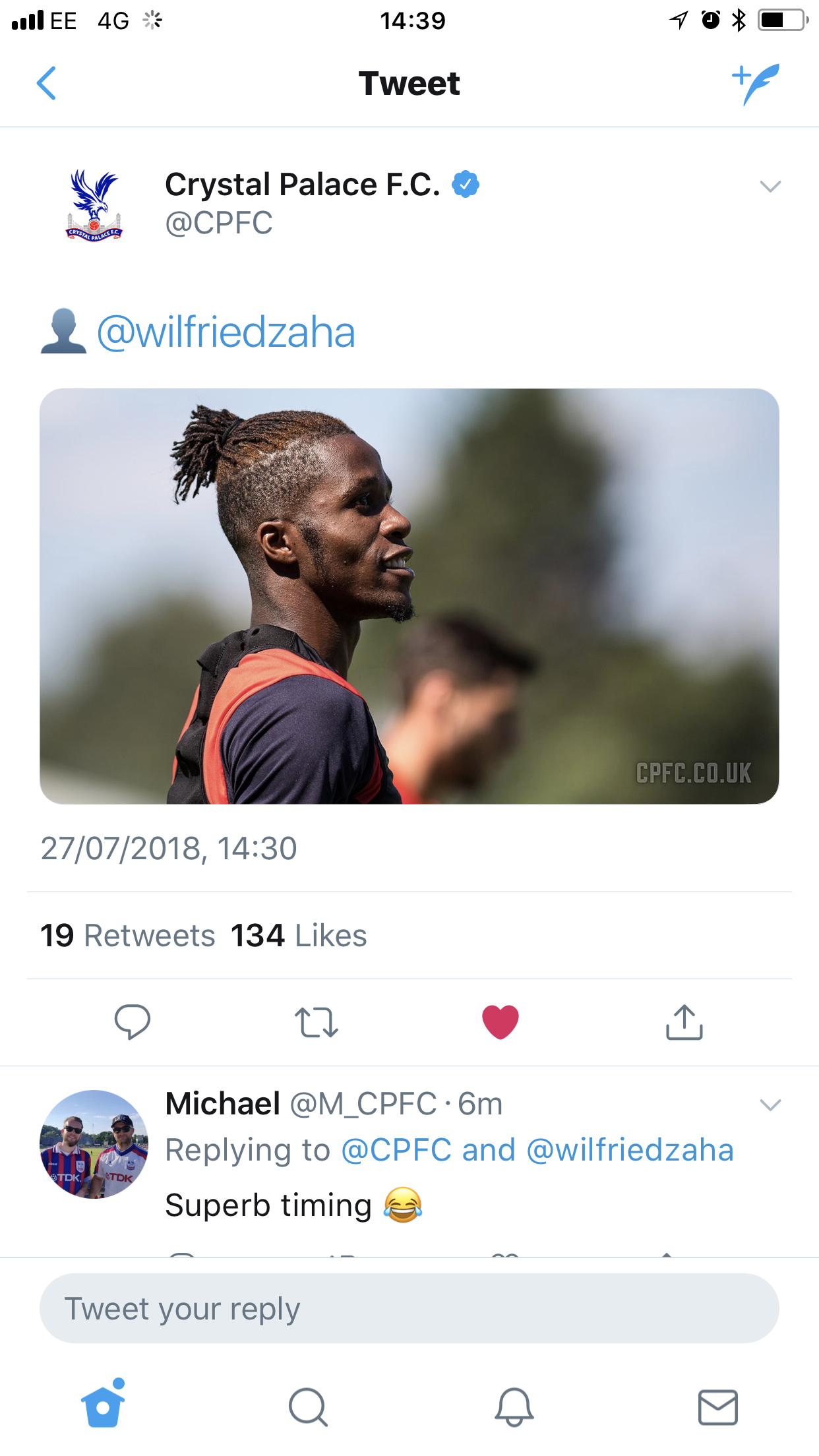See who liked: 134 Likes
Image resolution: width=819 pixels, height=1456 pixels.
pyautogui.click(x=299, y=936)
